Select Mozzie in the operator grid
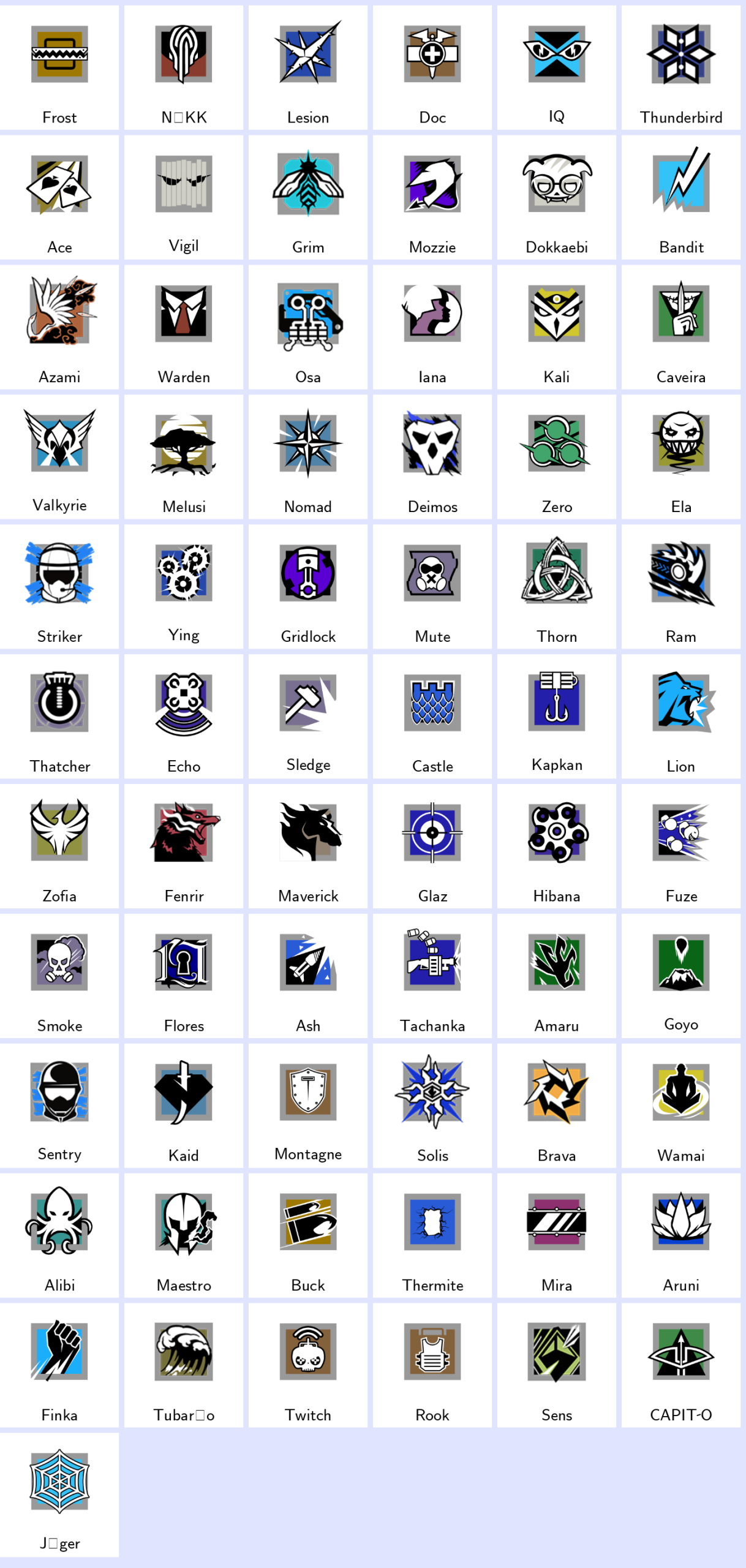 [432, 197]
